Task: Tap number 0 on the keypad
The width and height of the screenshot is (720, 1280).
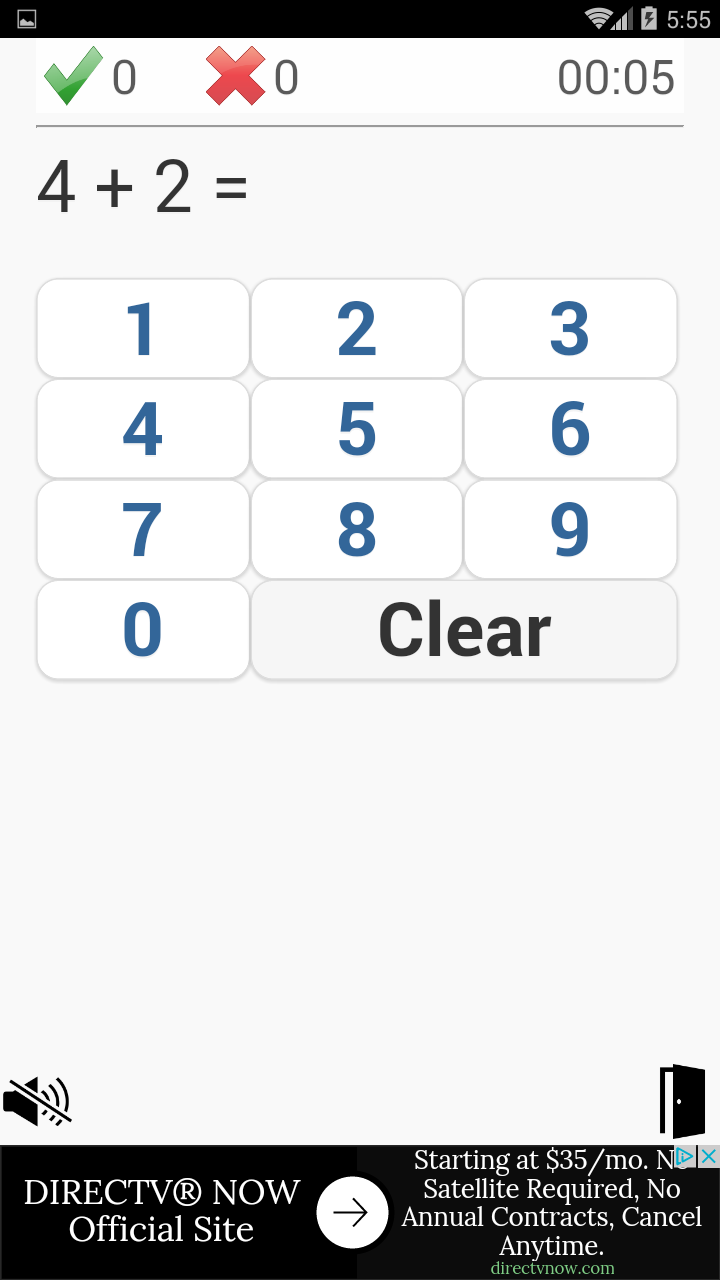Action: click(x=142, y=629)
